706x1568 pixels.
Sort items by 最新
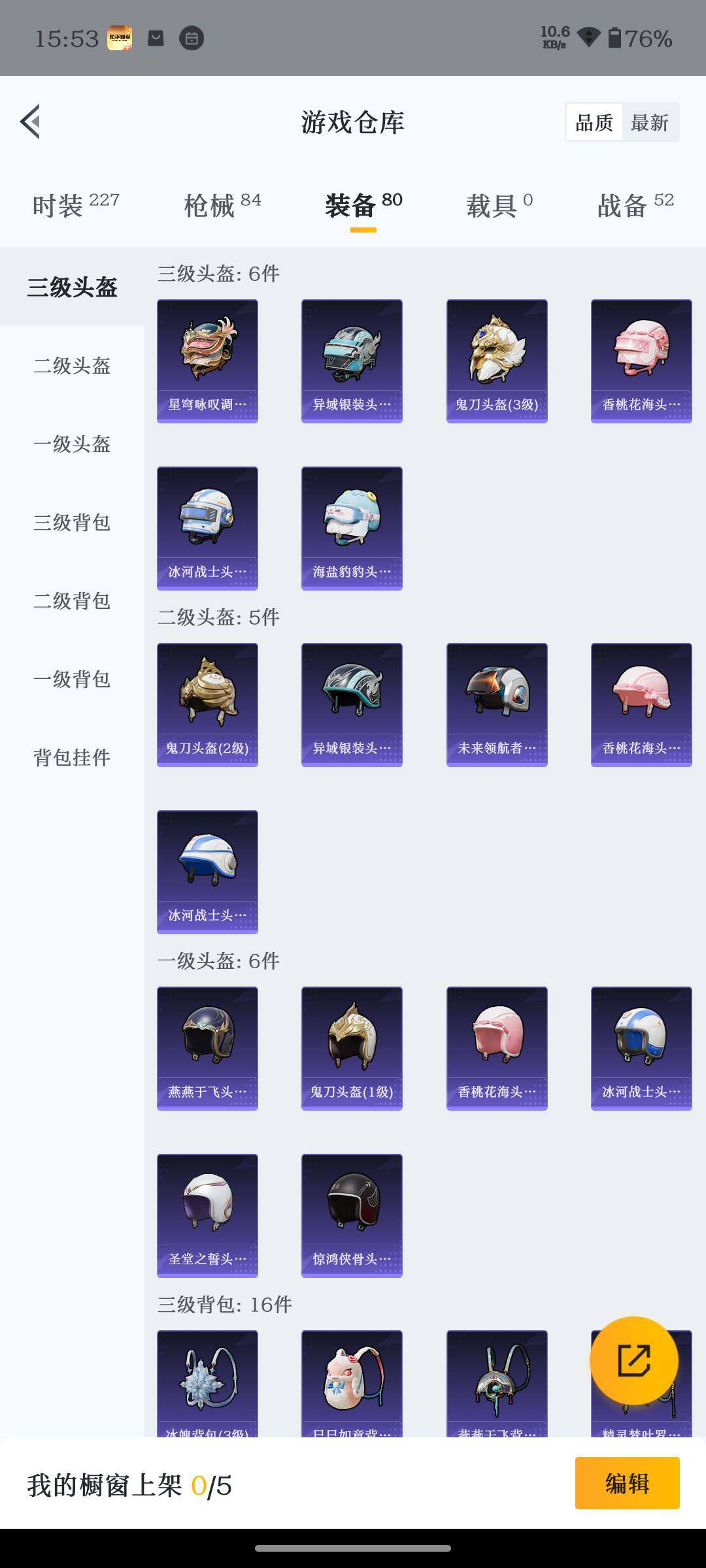click(649, 122)
